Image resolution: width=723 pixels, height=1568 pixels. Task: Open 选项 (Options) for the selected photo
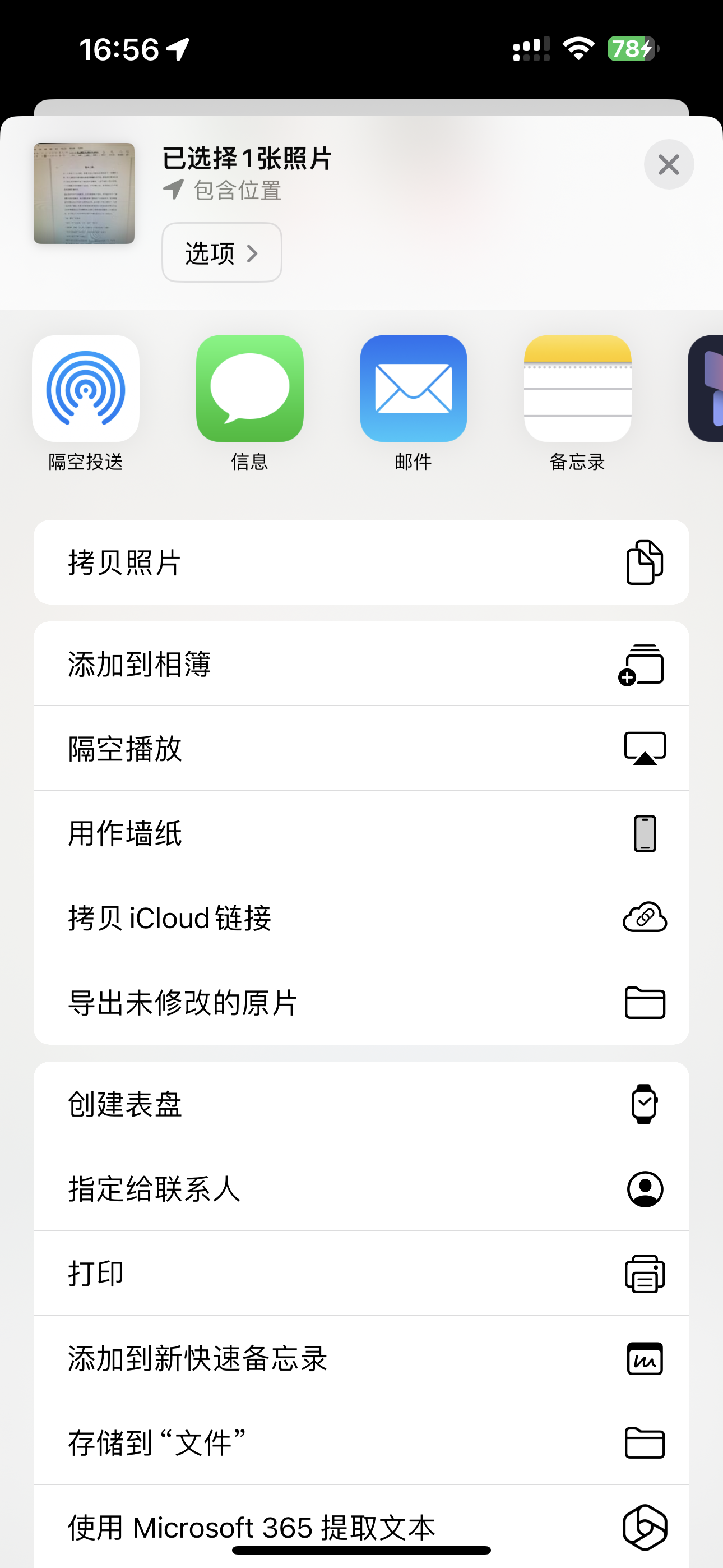pyautogui.click(x=221, y=252)
